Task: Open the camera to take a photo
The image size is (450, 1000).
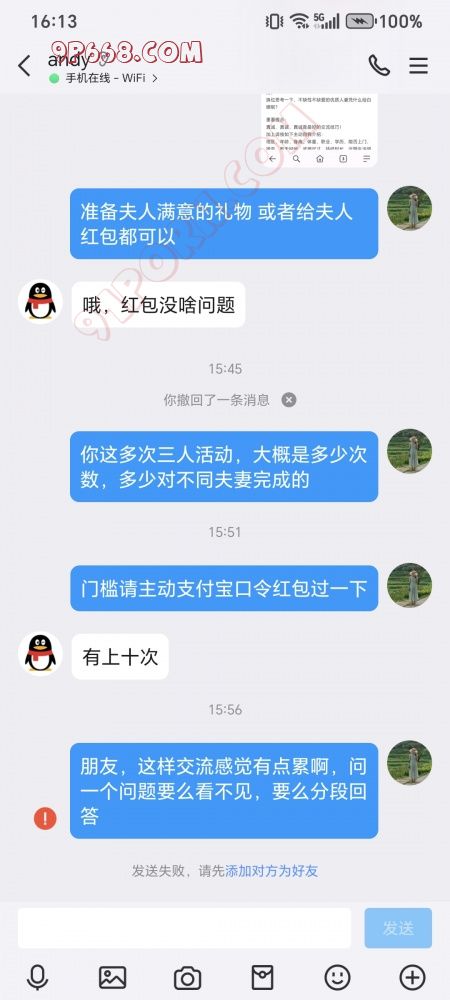Action: coord(187,978)
